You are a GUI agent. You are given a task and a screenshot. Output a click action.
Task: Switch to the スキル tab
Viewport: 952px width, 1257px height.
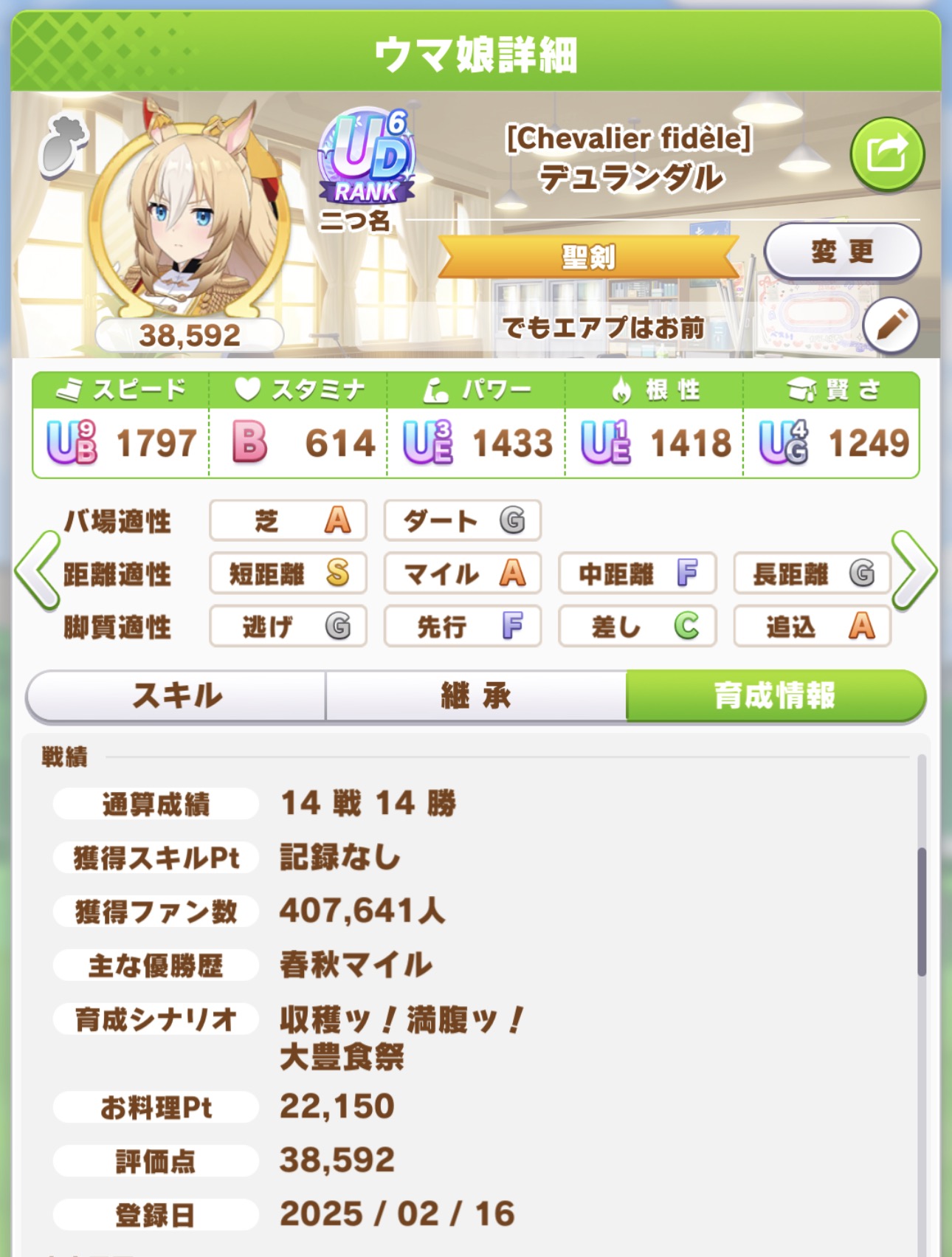[x=176, y=695]
